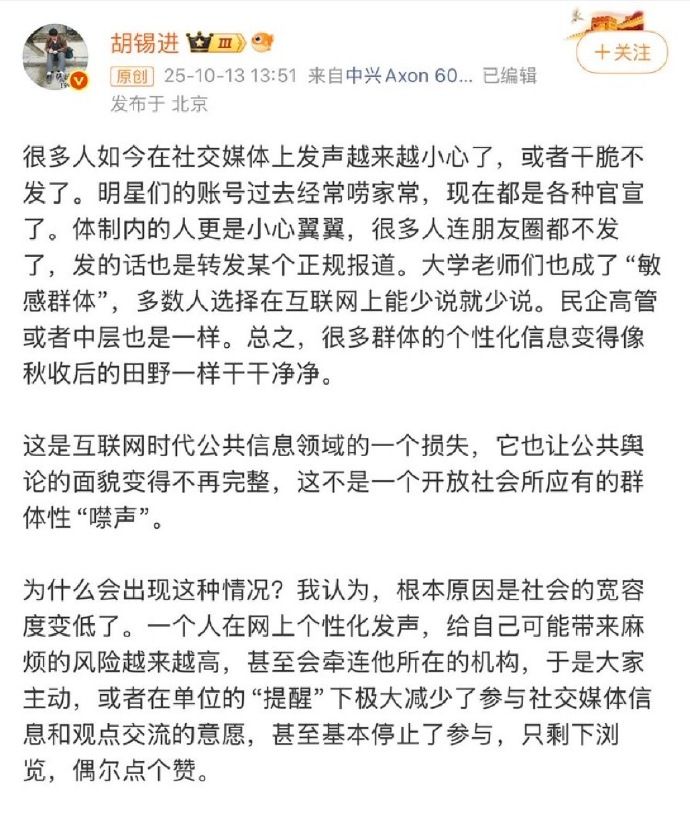Open the 胡锡进 username link
Viewport: 690px width, 827px height.
point(145,43)
